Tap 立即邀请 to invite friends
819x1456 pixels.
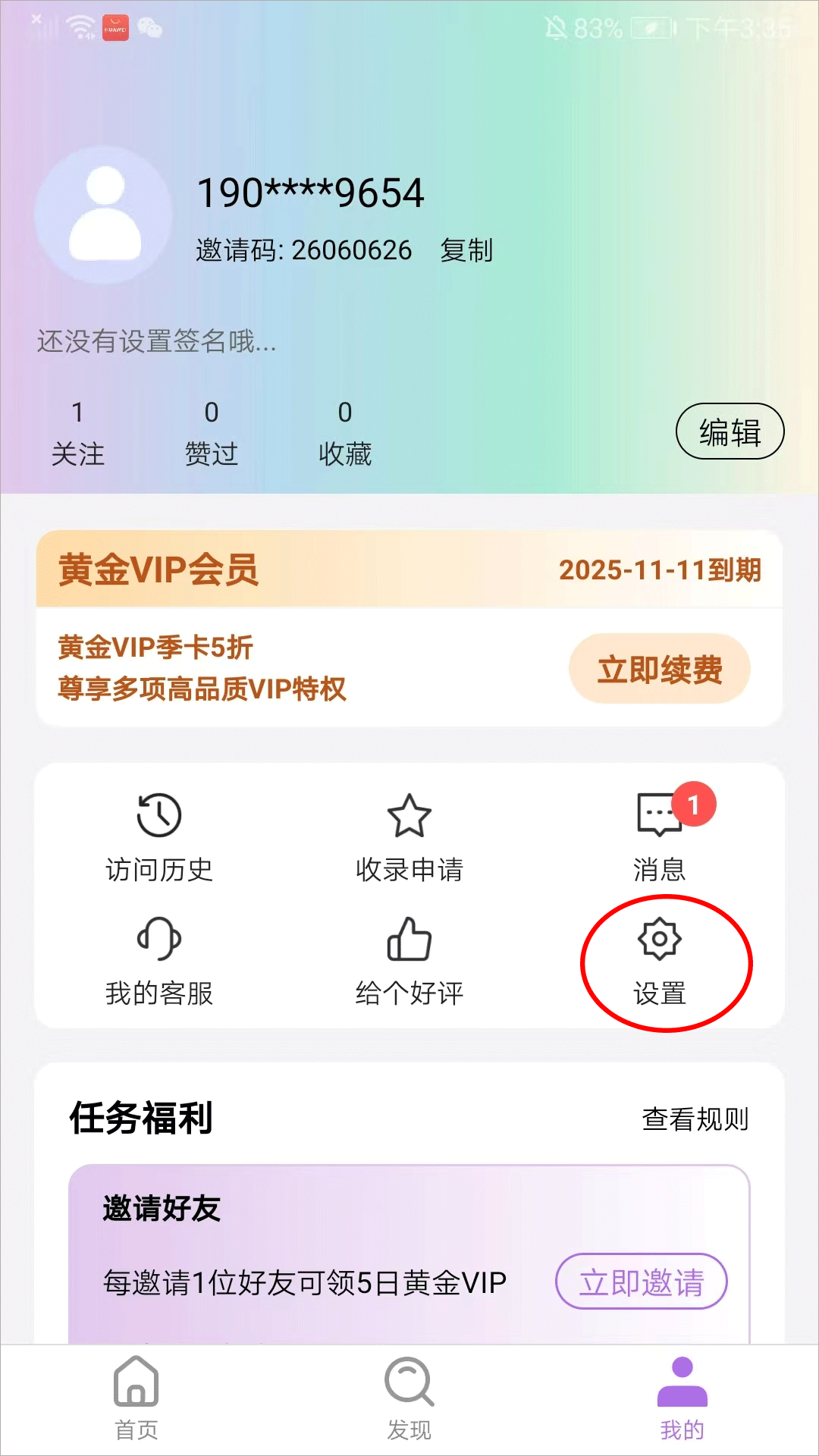pos(642,1282)
